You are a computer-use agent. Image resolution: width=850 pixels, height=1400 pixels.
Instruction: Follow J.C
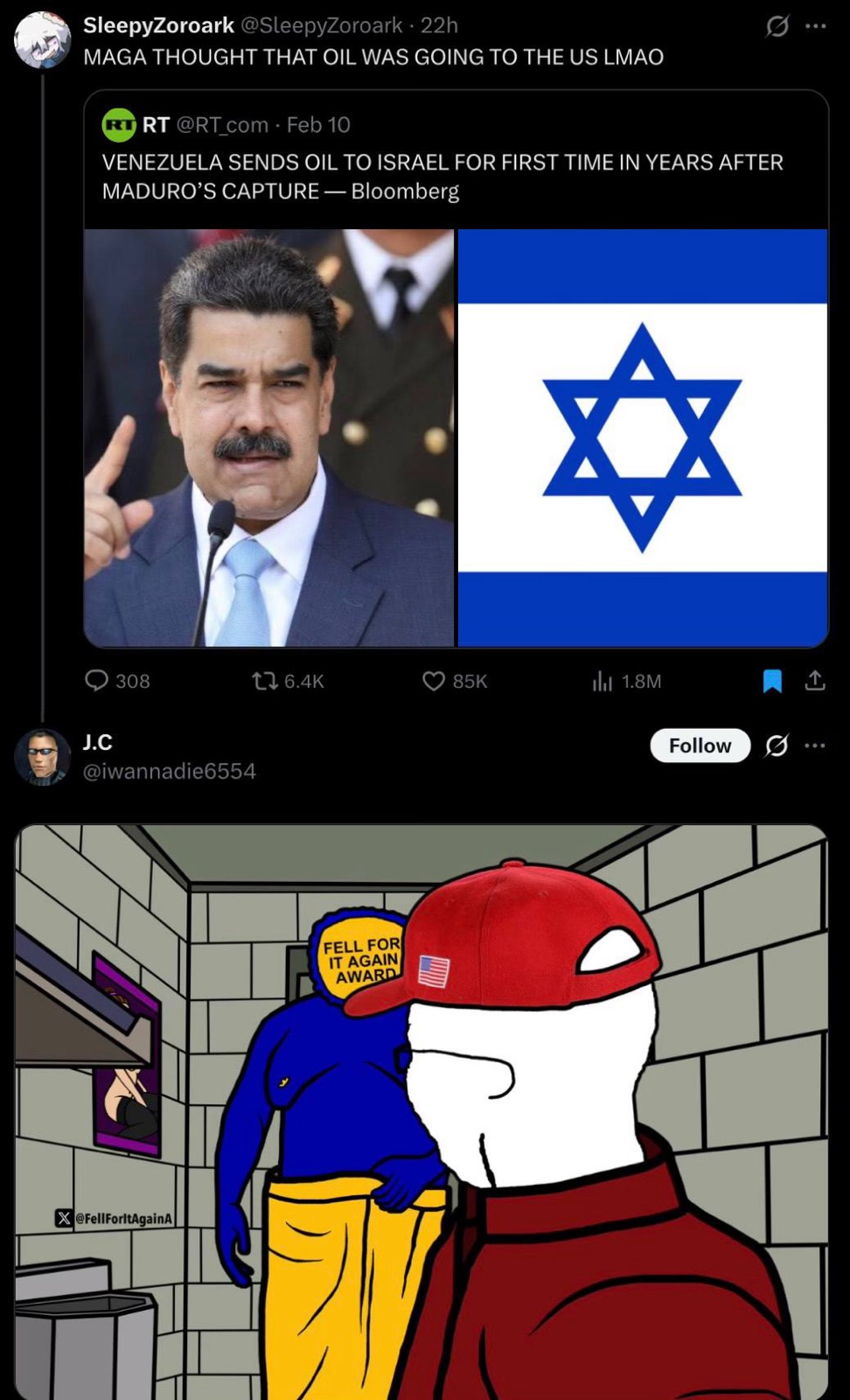coord(700,745)
